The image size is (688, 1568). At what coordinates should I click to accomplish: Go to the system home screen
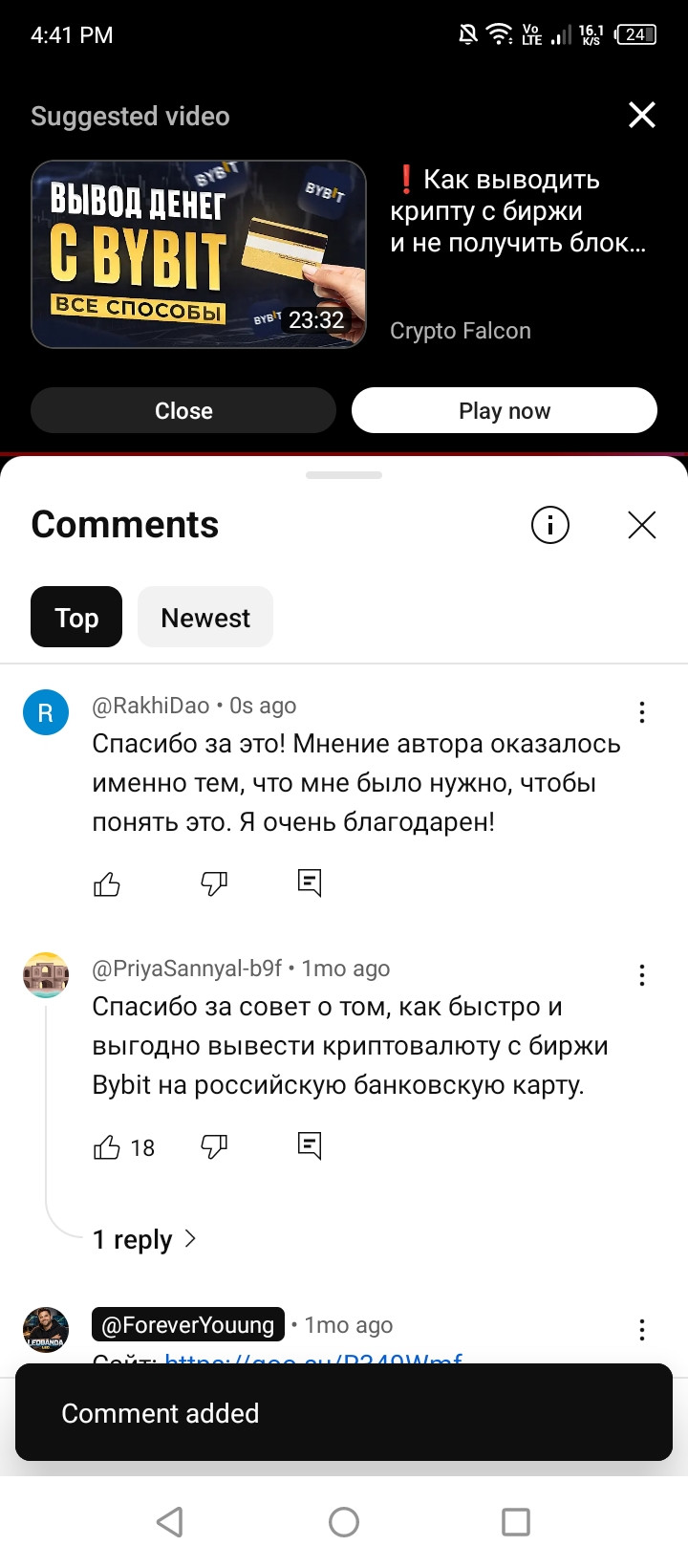(344, 1521)
